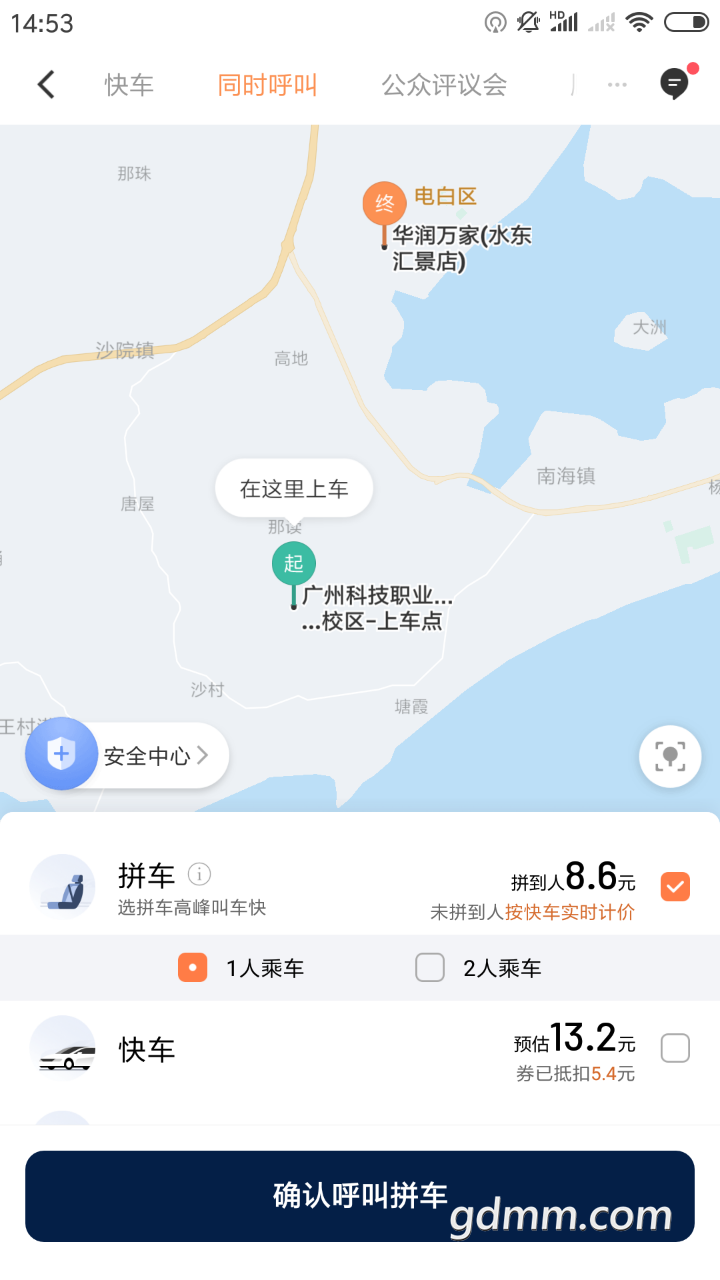Open 安全中心 safety center
The image size is (720, 1280).
point(128,755)
